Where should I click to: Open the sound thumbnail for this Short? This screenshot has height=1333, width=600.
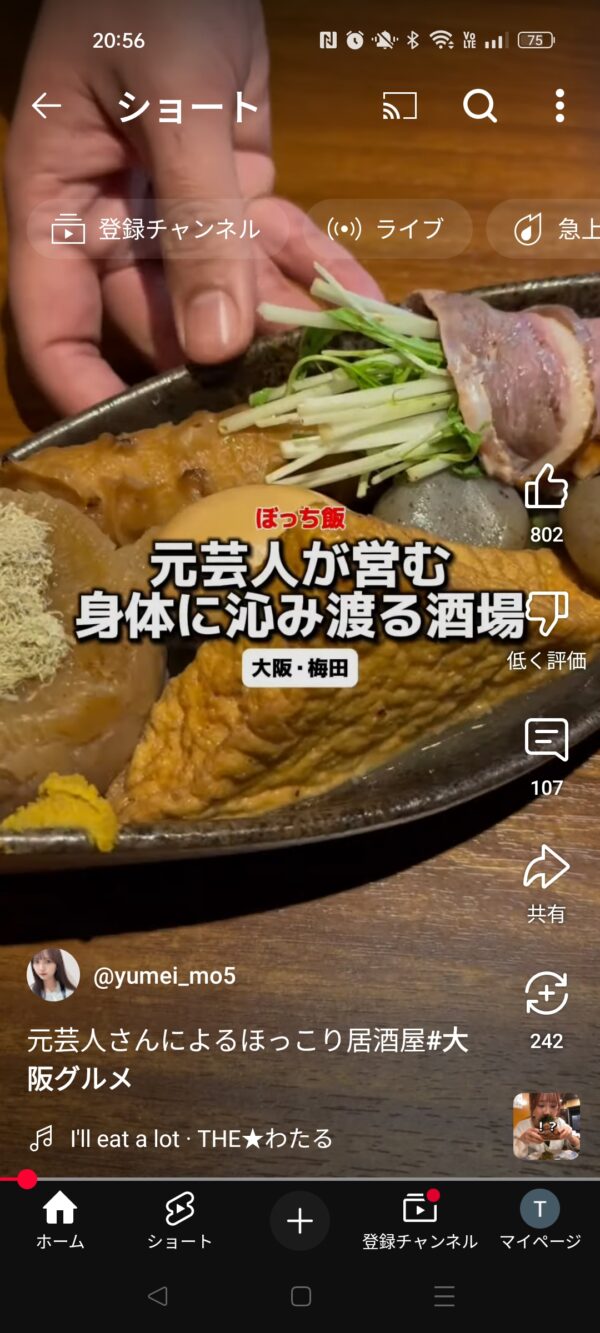tap(546, 1126)
